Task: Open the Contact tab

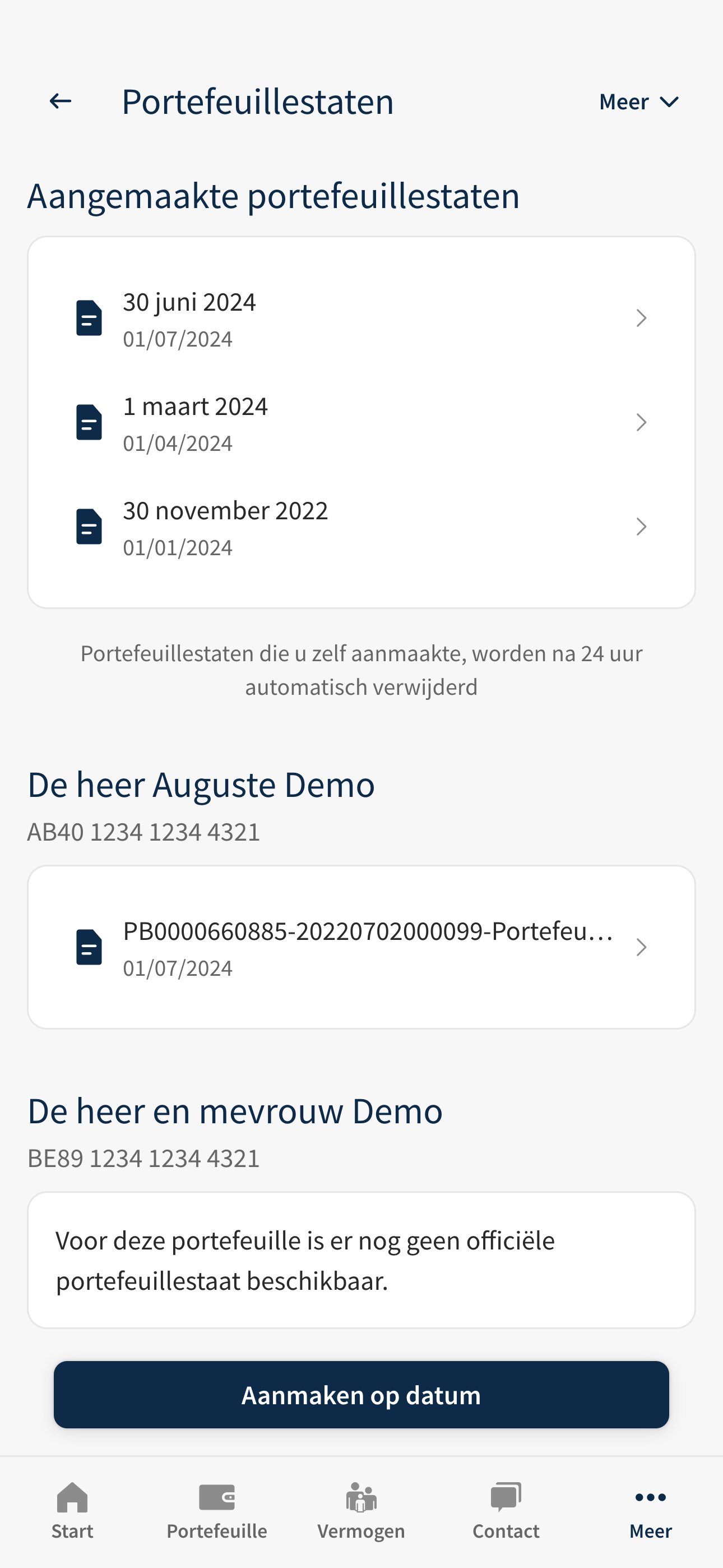Action: pos(506,1511)
